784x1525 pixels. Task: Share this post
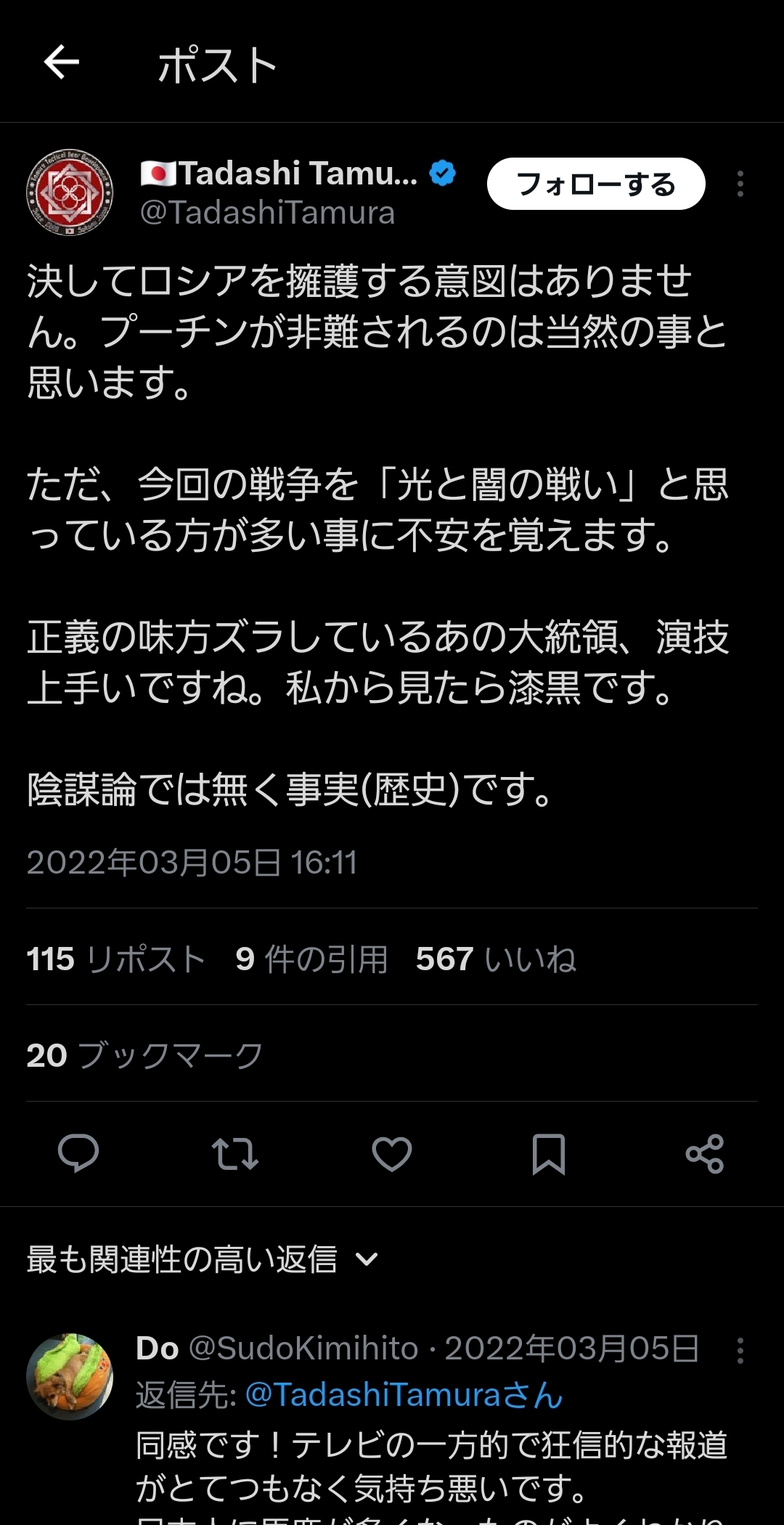(705, 1153)
